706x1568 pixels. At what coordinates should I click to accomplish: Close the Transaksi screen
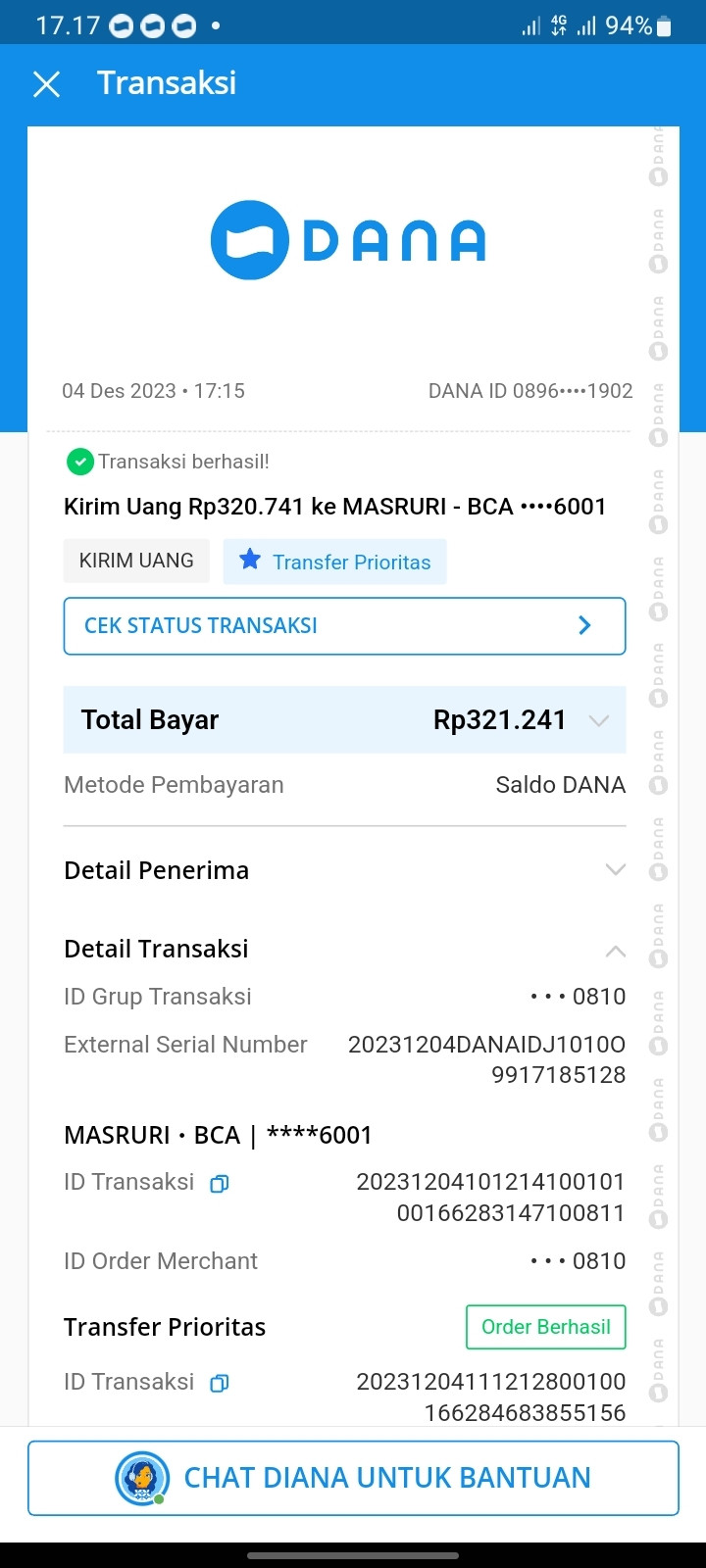[46, 84]
